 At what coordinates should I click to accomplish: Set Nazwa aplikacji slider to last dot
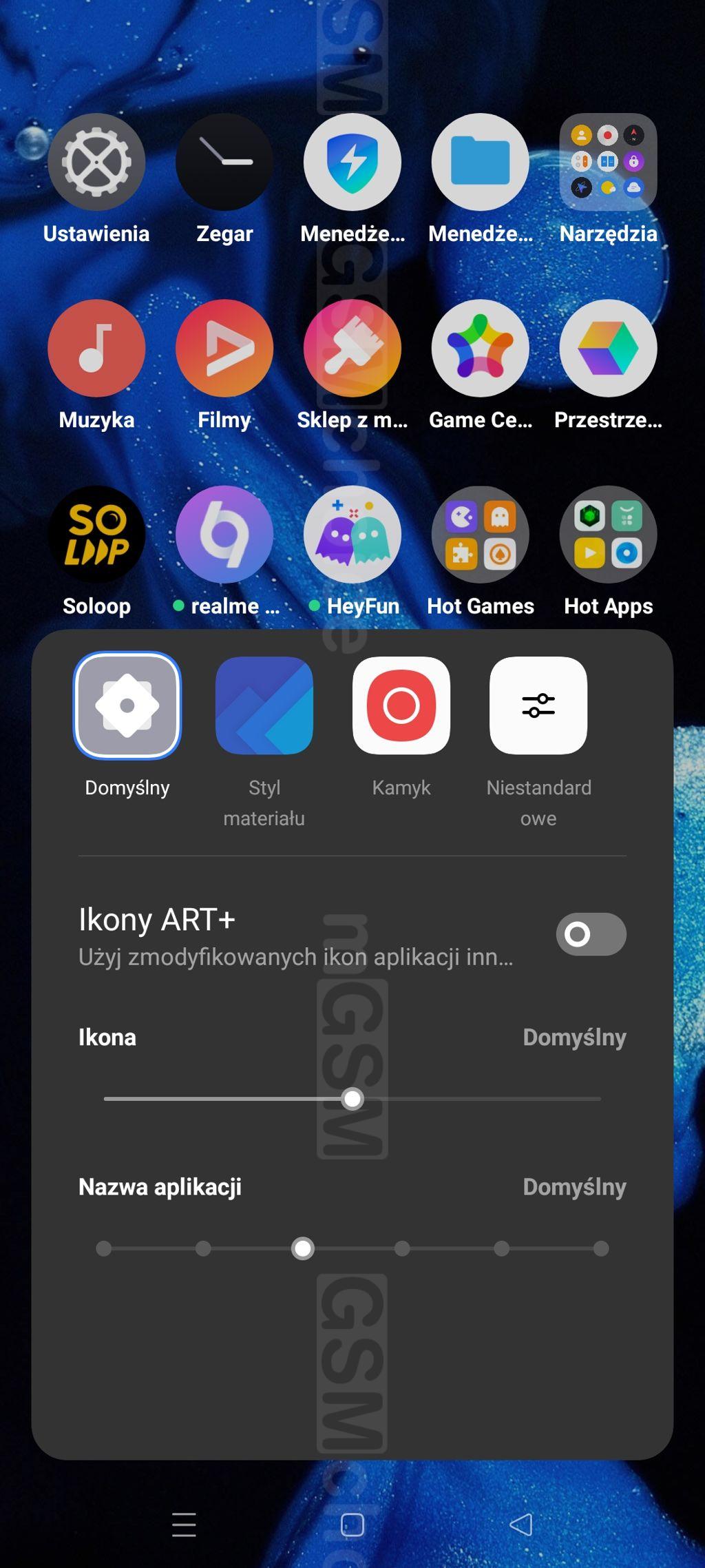pyautogui.click(x=601, y=1248)
